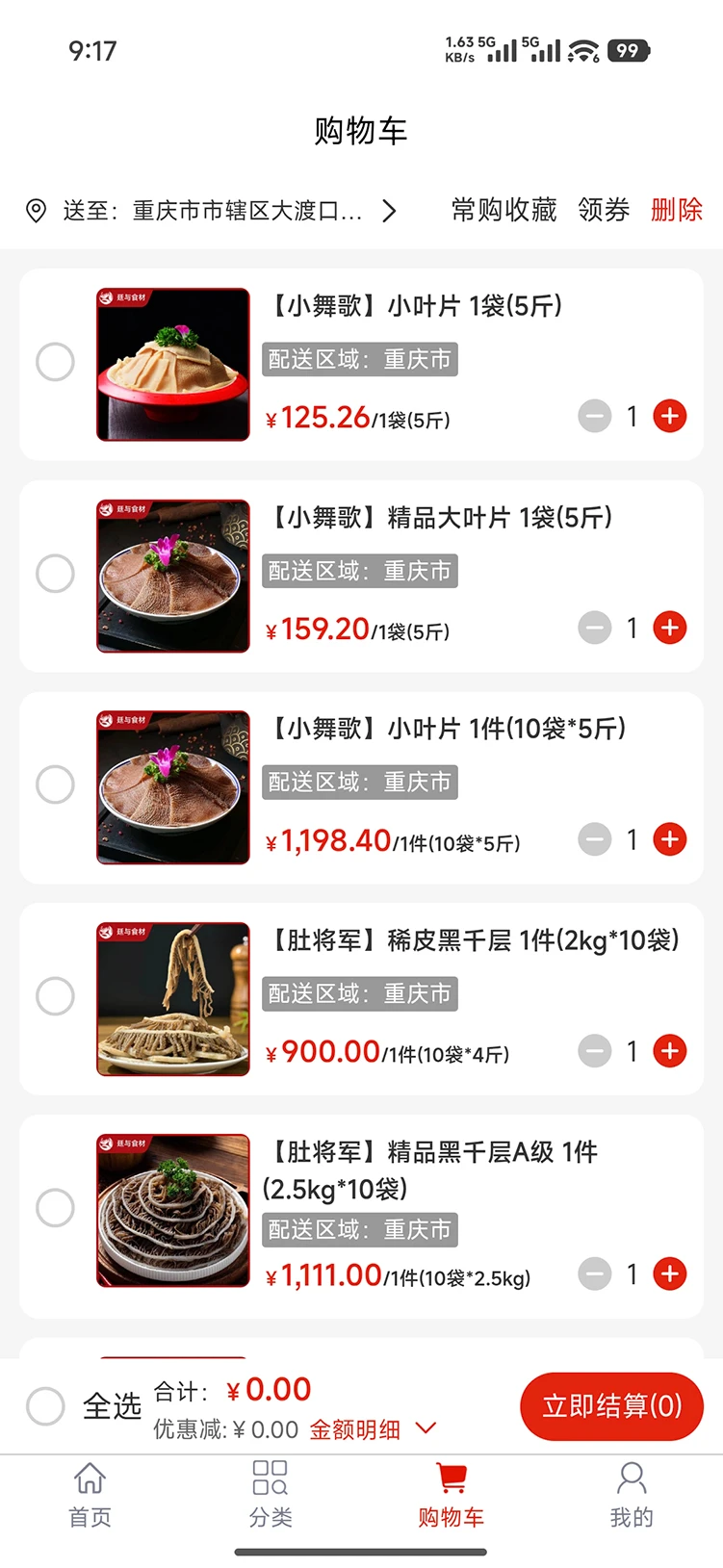Open 领券 coupon section
Image resolution: width=723 pixels, height=1568 pixels.
point(604,211)
